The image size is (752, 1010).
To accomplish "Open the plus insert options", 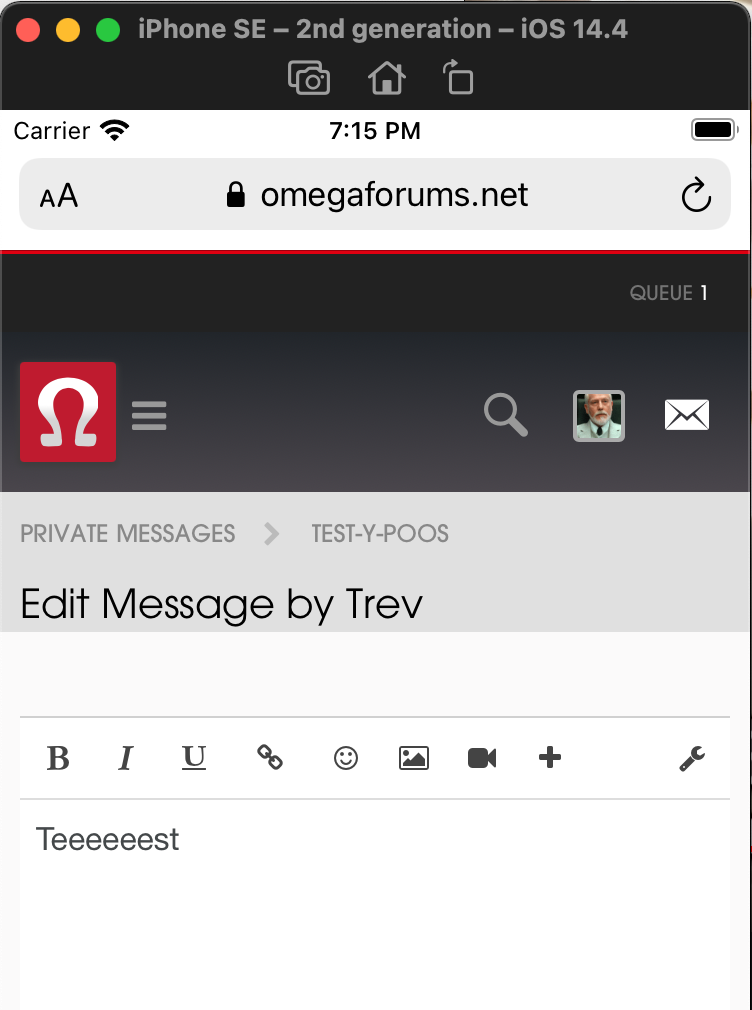I will coord(550,758).
